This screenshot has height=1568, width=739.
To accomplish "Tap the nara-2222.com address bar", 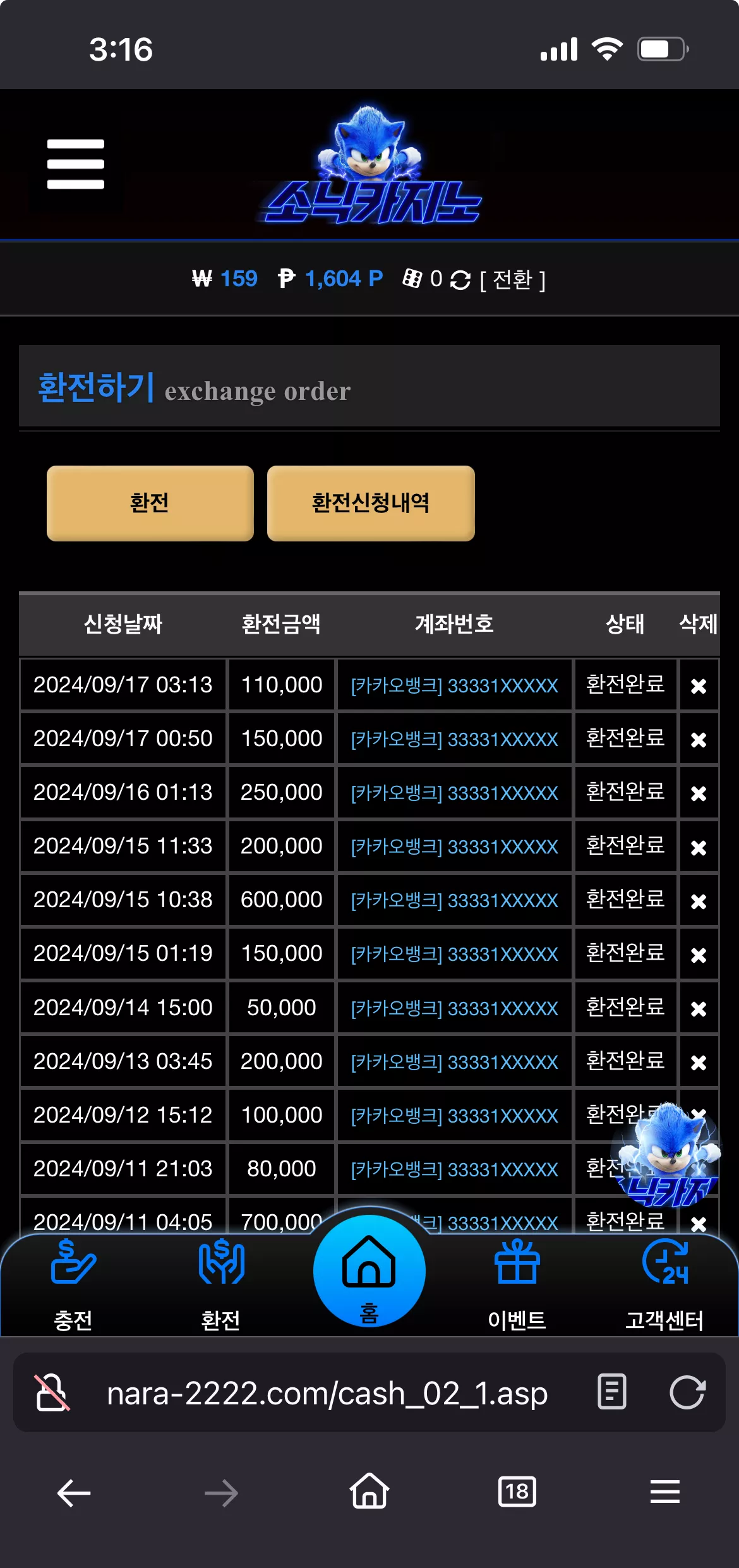I will (327, 1393).
